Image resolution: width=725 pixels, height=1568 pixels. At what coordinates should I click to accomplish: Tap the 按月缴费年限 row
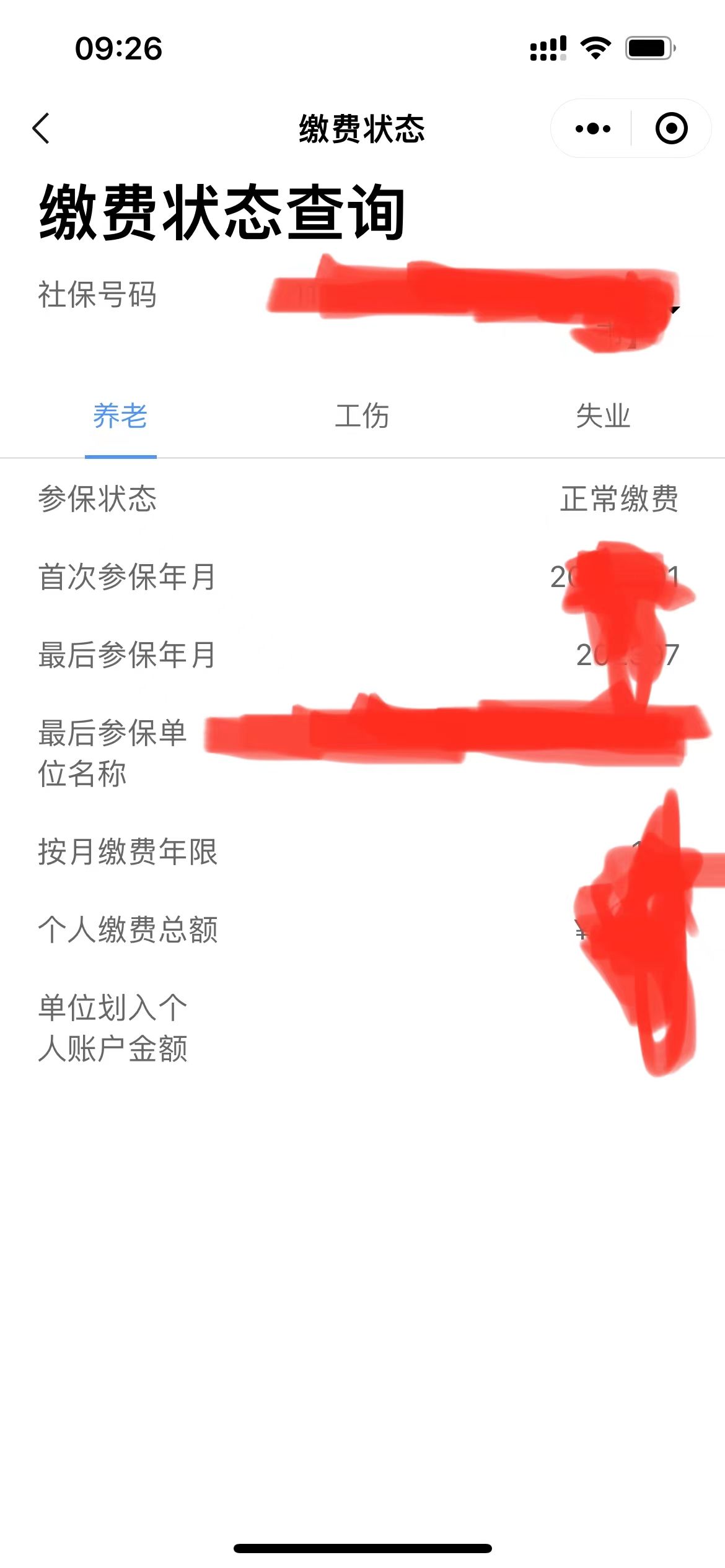point(362,852)
